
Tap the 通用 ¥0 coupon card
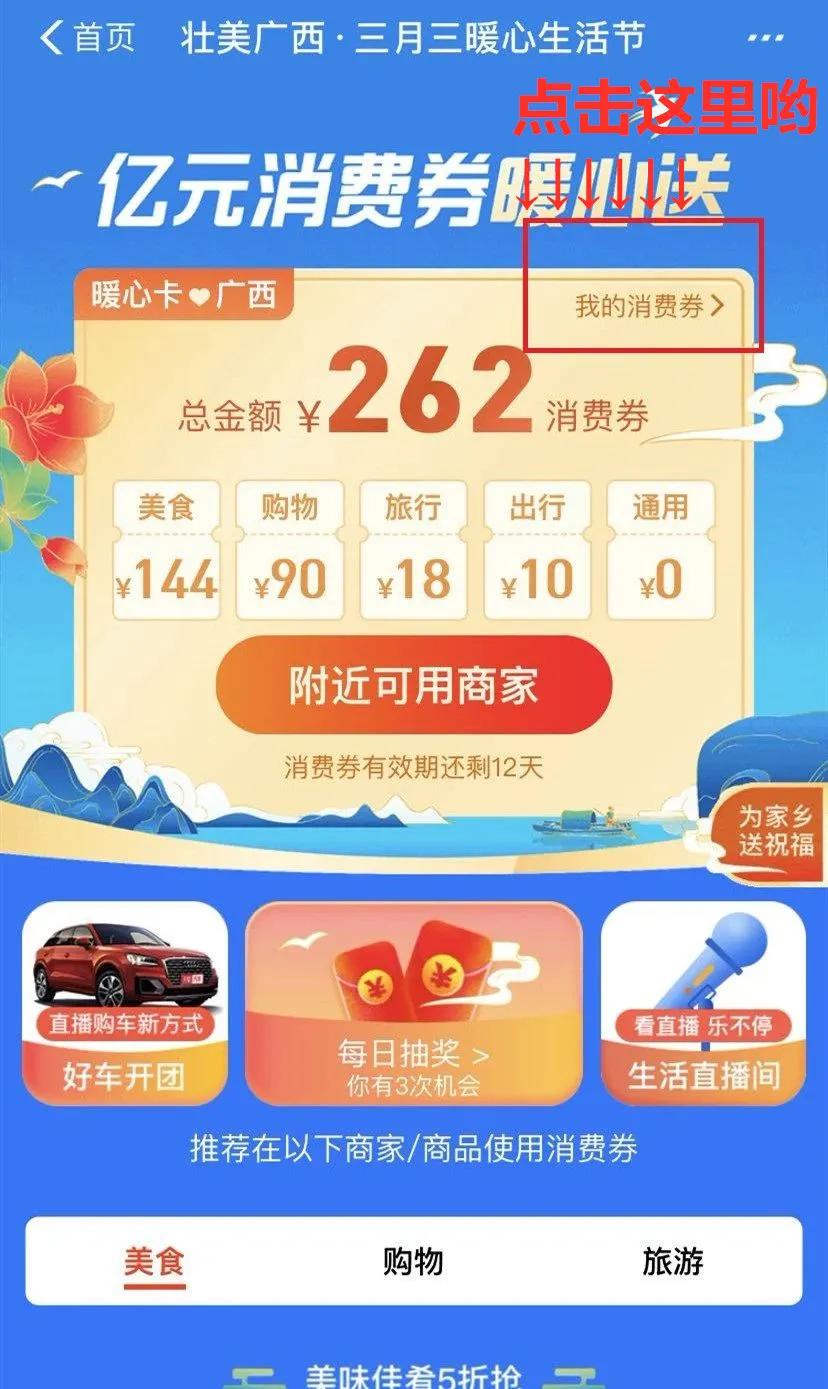(660, 545)
